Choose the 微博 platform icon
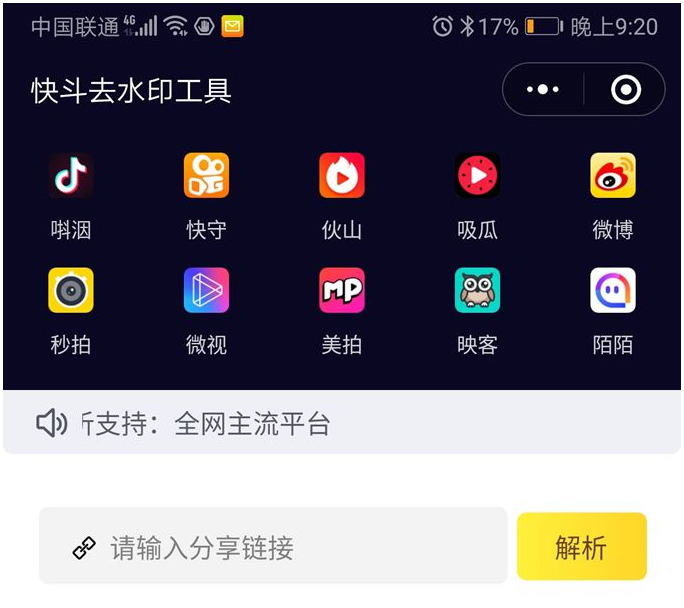This screenshot has height=608, width=684. click(x=613, y=176)
